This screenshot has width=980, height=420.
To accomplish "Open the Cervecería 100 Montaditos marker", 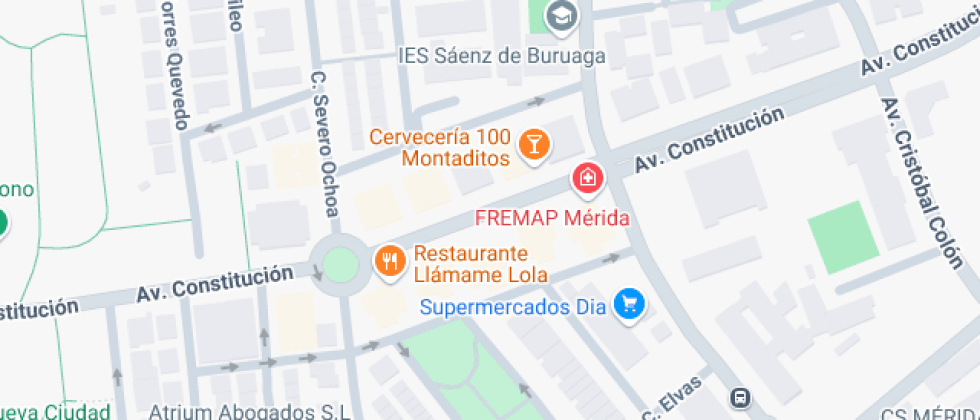I will (x=534, y=145).
